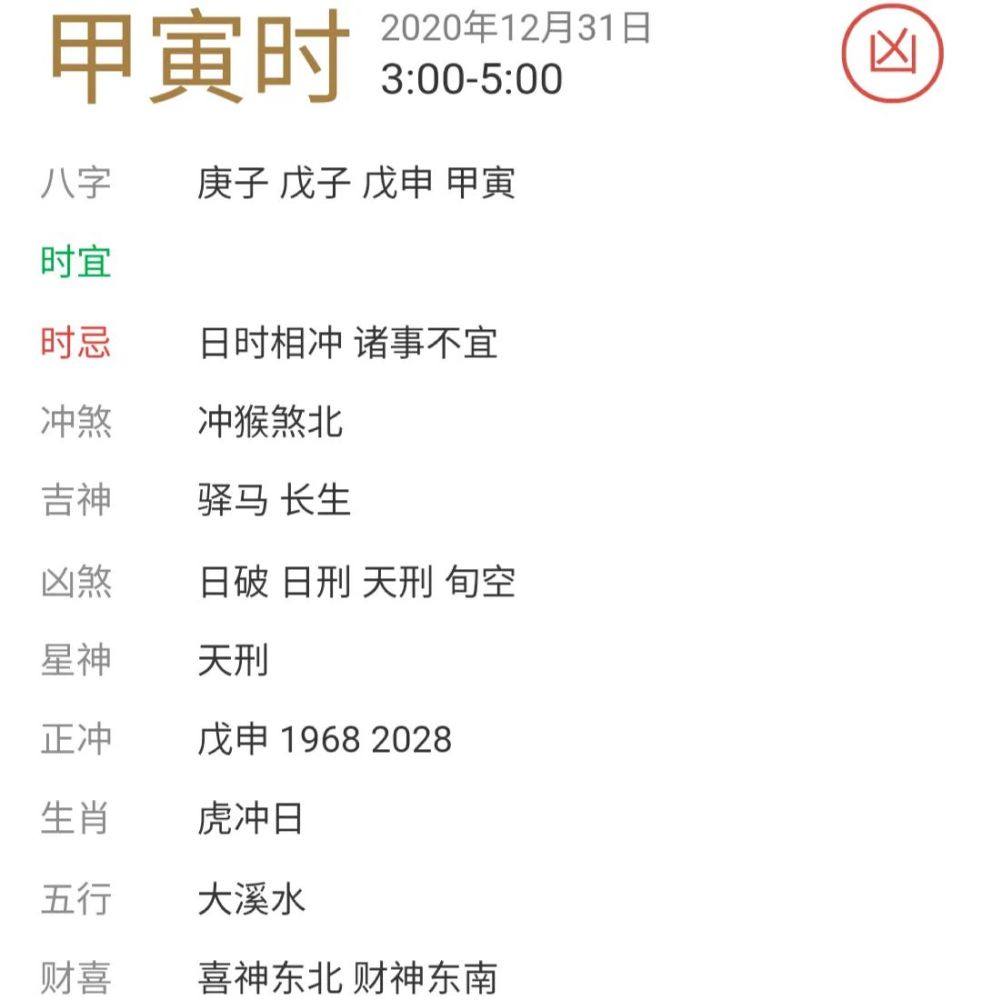Click the red 凶 inauspicious badge icon

click(x=893, y=56)
